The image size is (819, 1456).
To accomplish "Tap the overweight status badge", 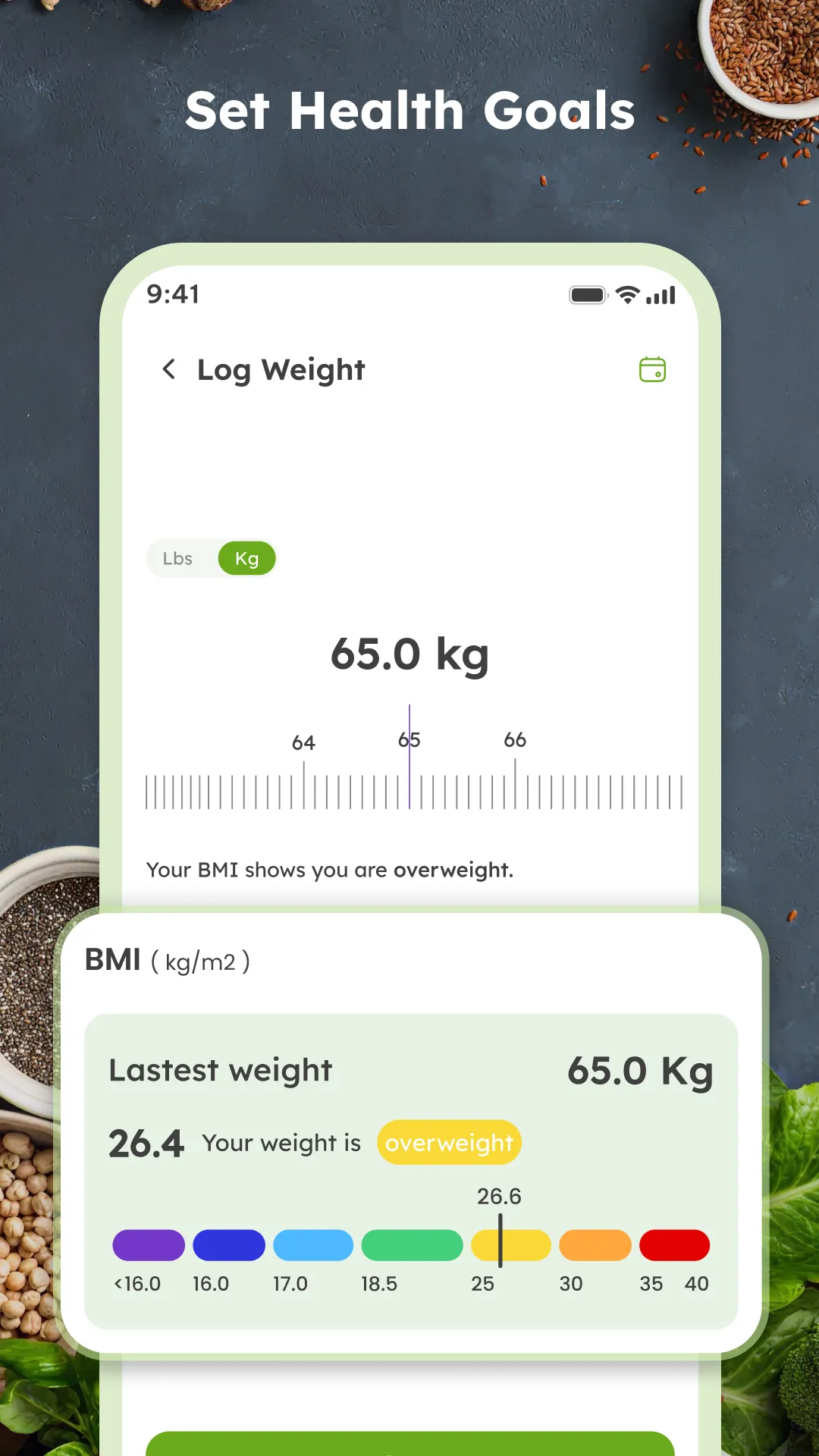I will [449, 1142].
